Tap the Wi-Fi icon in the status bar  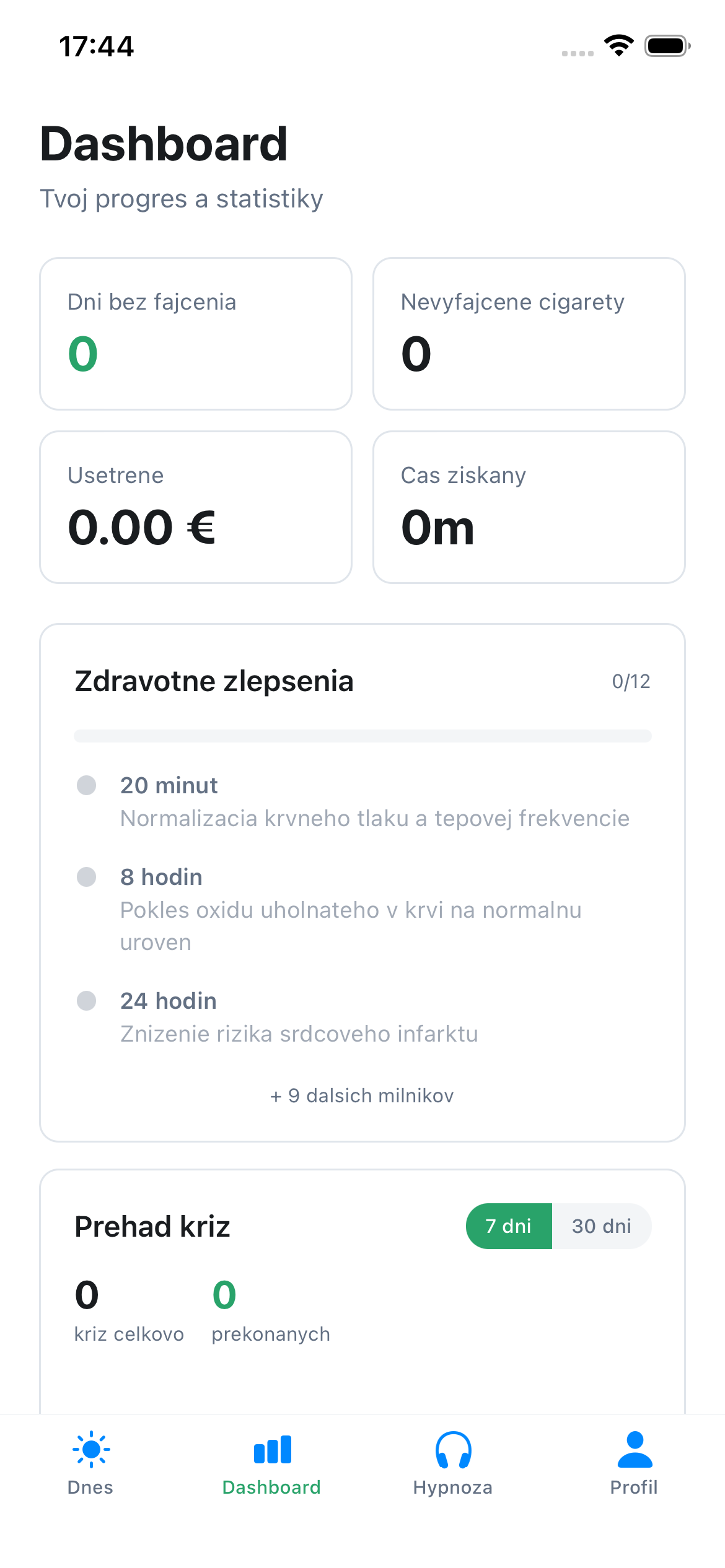618,46
